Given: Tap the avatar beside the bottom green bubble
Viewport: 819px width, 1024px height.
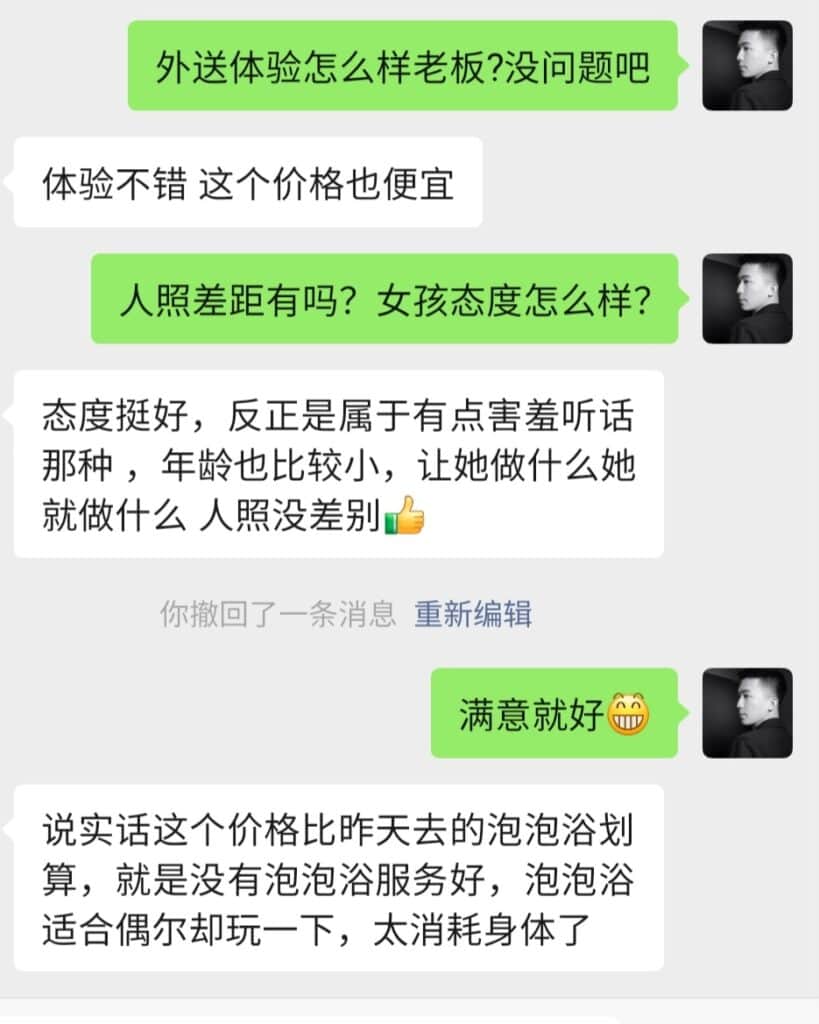Looking at the screenshot, I should [748, 712].
